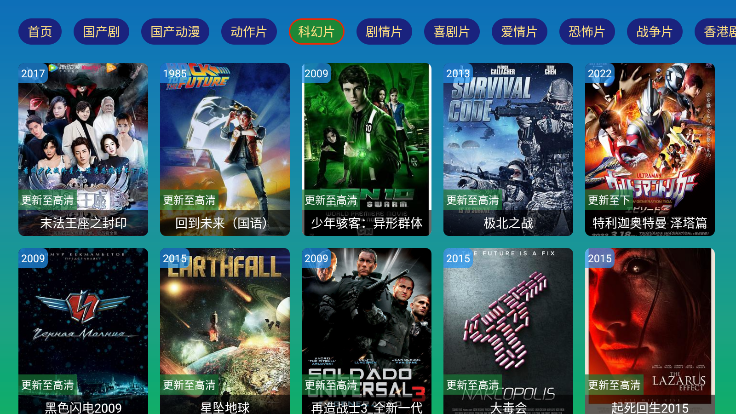Open the 极北之战 movie
Image resolution: width=736 pixels, height=414 pixels.
coord(508,148)
